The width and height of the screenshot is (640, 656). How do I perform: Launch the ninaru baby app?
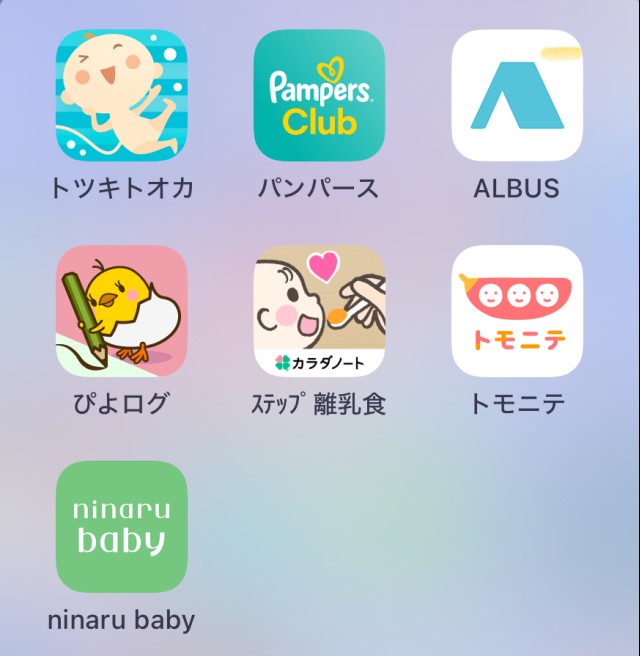(121, 526)
